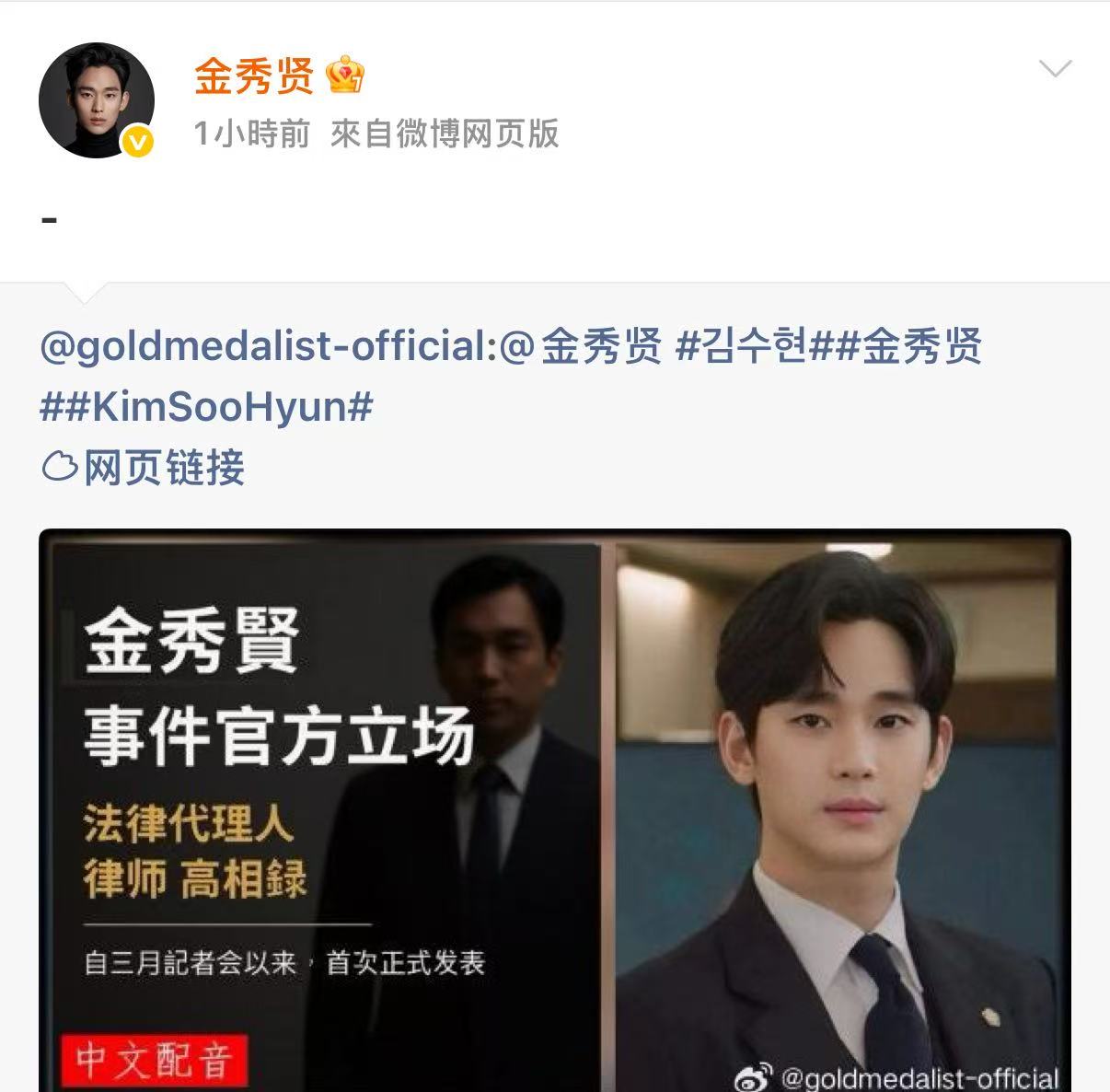Open the @goldmedalist-official mention
1110x1092 pixels.
[267, 346]
